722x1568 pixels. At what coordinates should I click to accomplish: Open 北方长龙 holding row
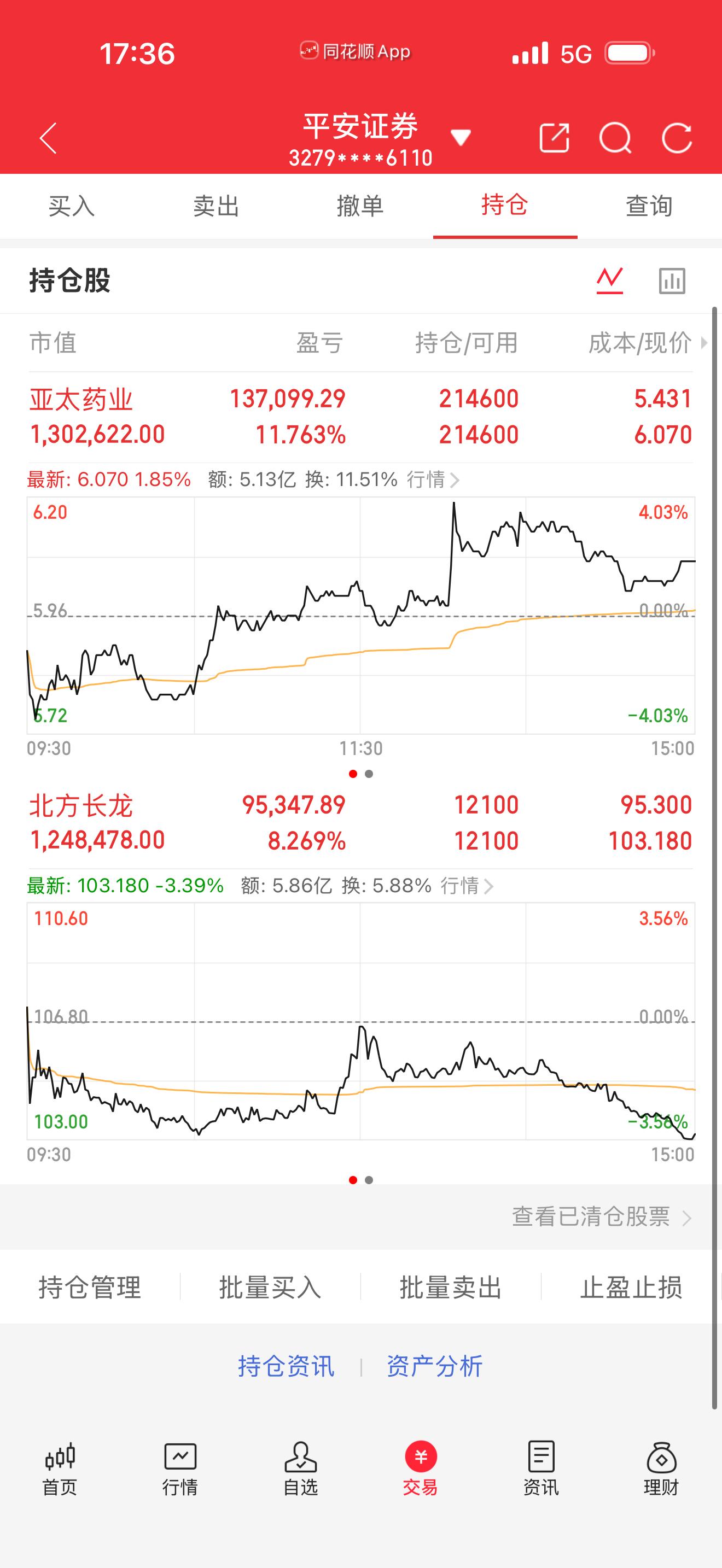click(x=360, y=823)
